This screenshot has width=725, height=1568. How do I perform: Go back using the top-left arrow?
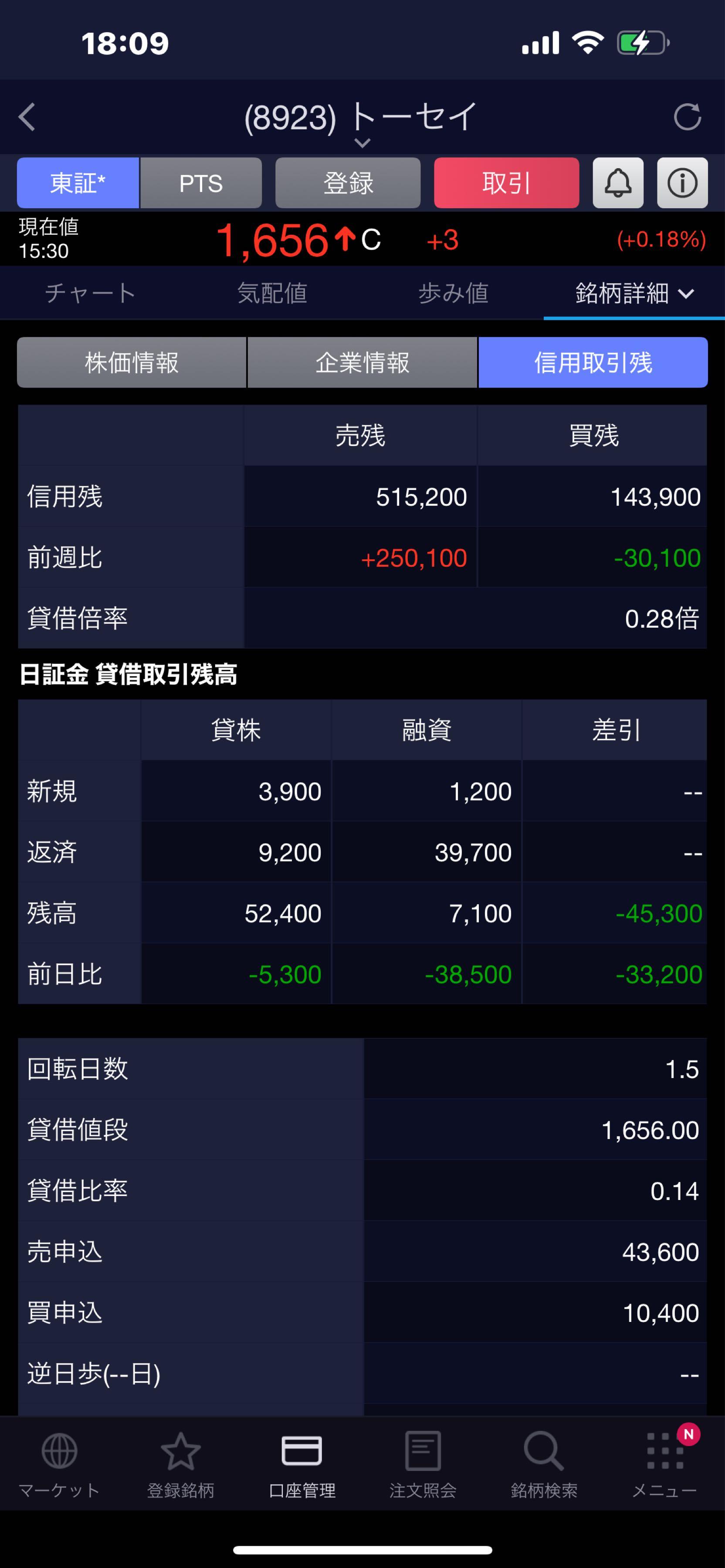27,117
